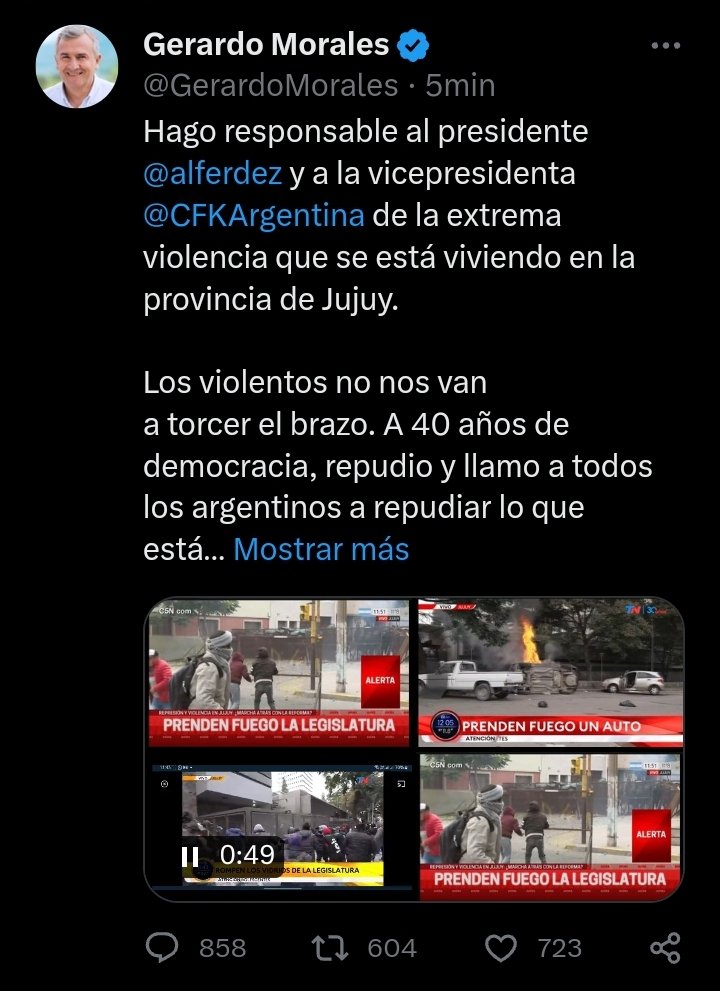Screen dimensions: 720x991
Task: Pause the video showing 0:49
Action: click(190, 856)
